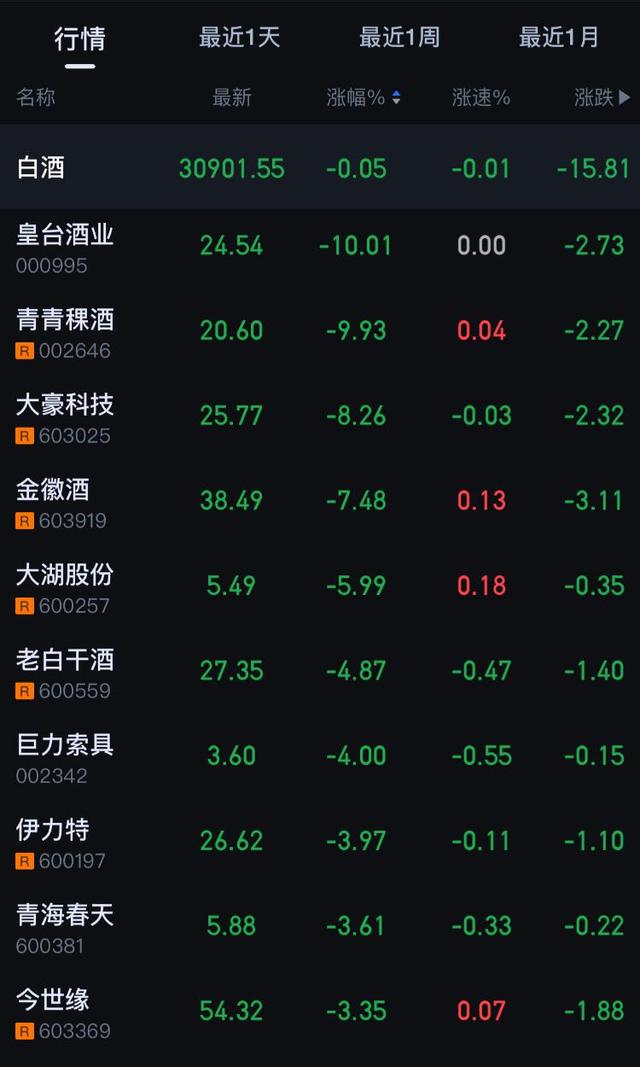Switch to the 最近1周 tab

coord(399,37)
